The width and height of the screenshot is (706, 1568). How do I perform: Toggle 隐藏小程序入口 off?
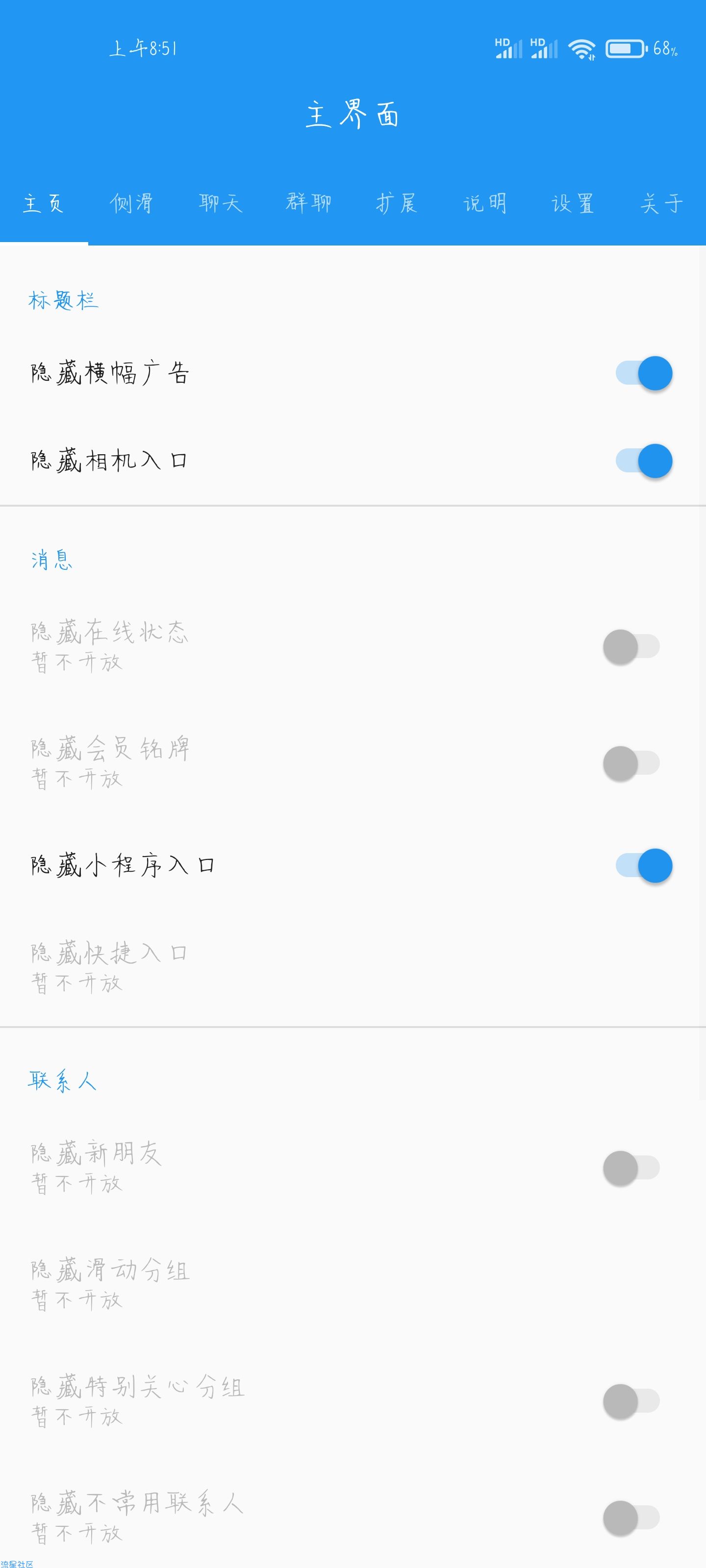[643, 865]
